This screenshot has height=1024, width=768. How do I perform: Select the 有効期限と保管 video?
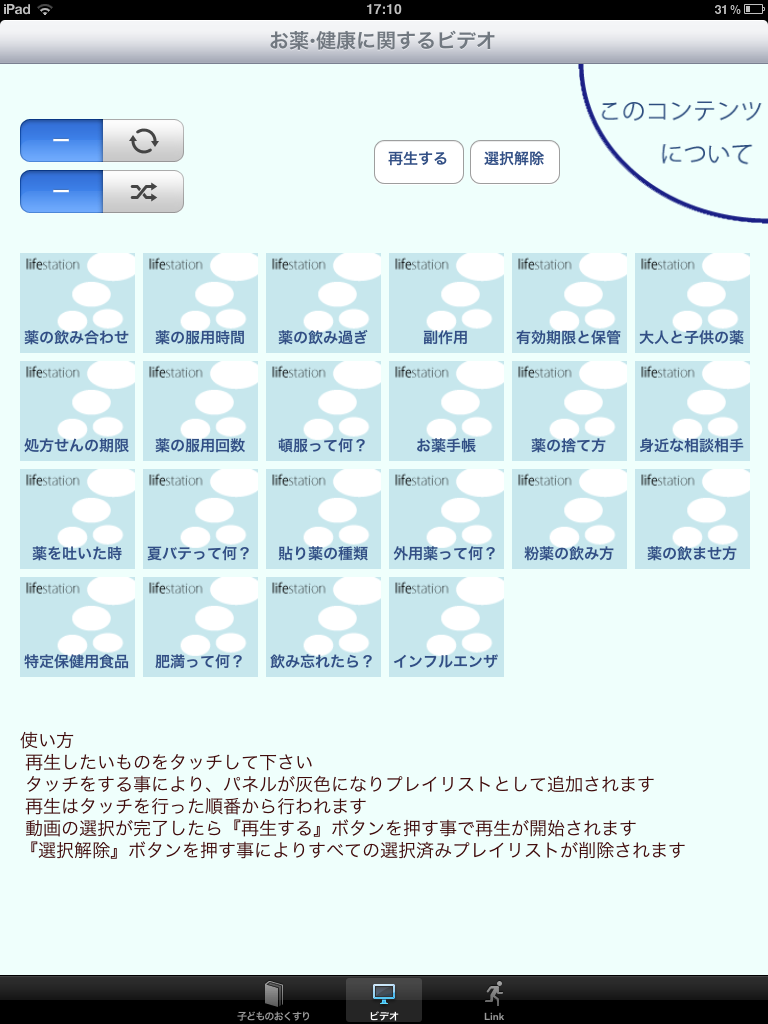[569, 303]
